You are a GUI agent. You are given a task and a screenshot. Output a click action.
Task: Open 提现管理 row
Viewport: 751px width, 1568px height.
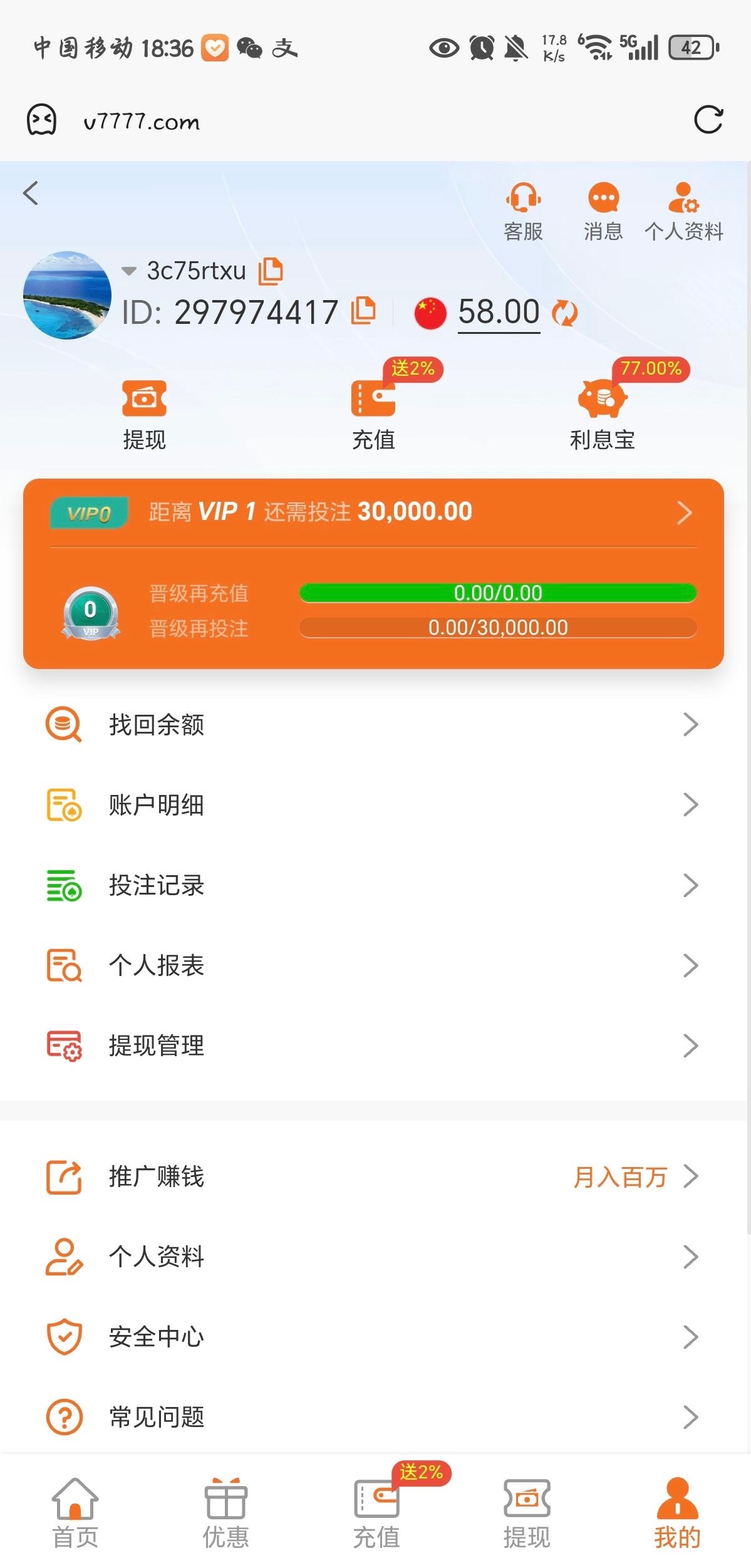(373, 1046)
